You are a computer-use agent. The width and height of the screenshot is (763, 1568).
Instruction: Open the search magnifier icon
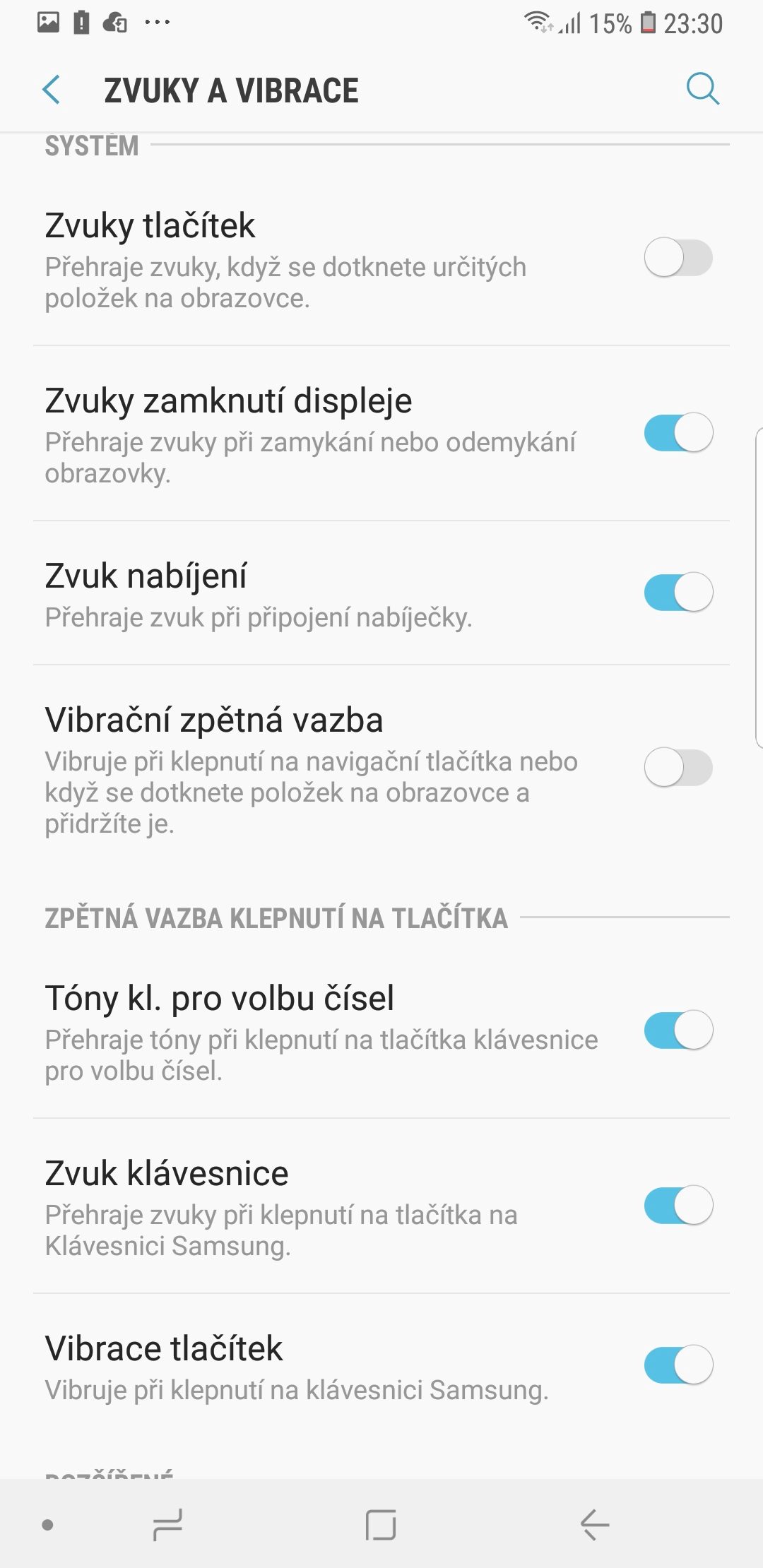[702, 89]
